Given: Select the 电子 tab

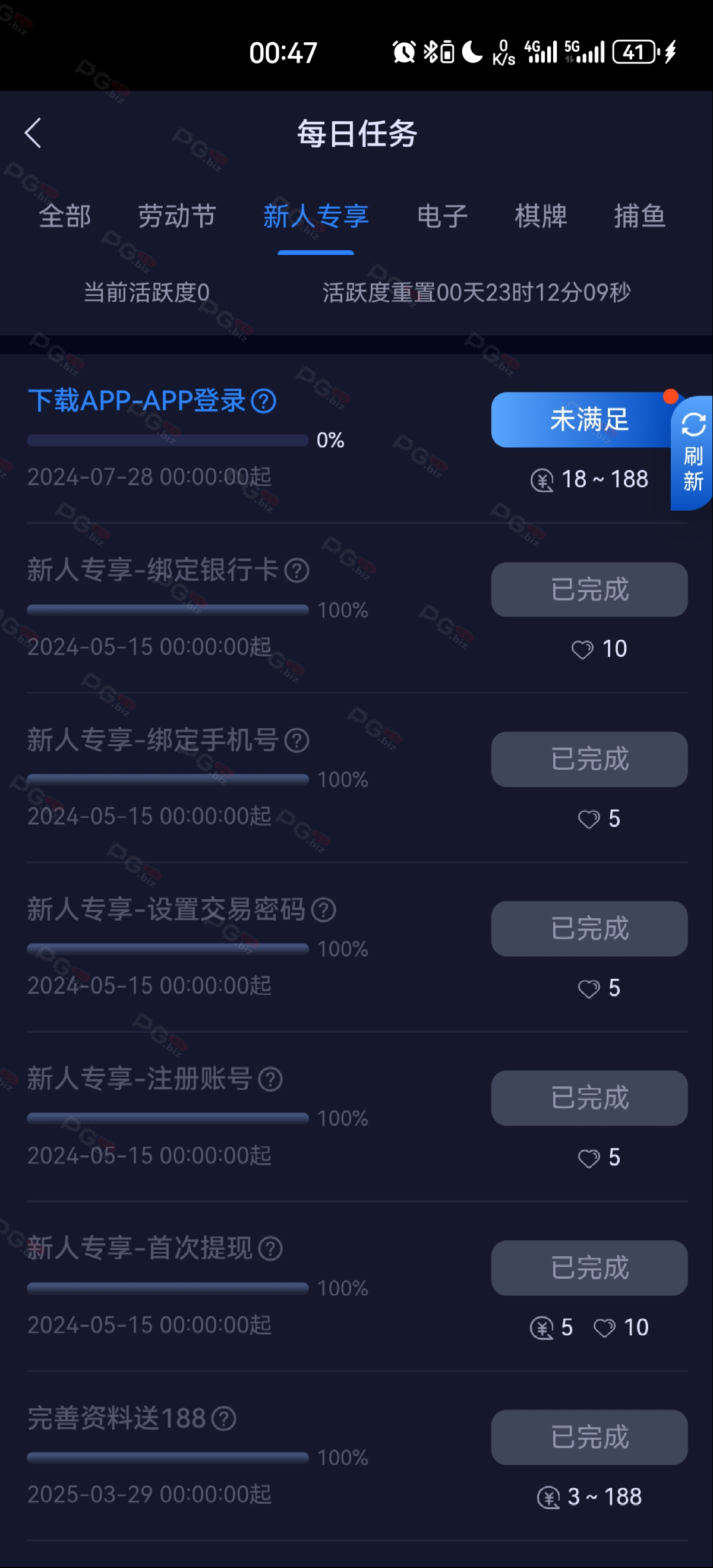Looking at the screenshot, I should coord(443,217).
